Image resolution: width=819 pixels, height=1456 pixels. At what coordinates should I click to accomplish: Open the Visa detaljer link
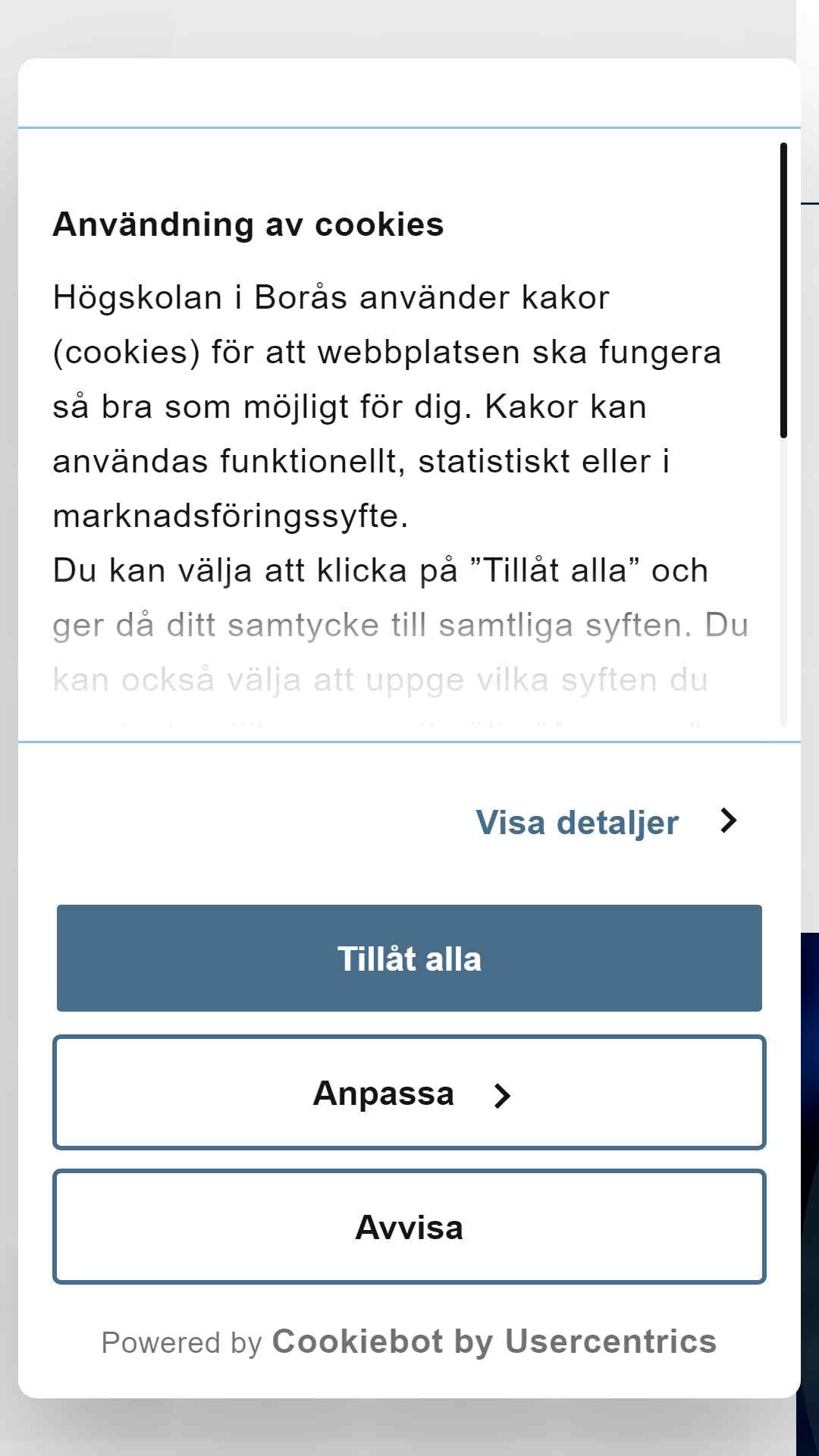607,822
